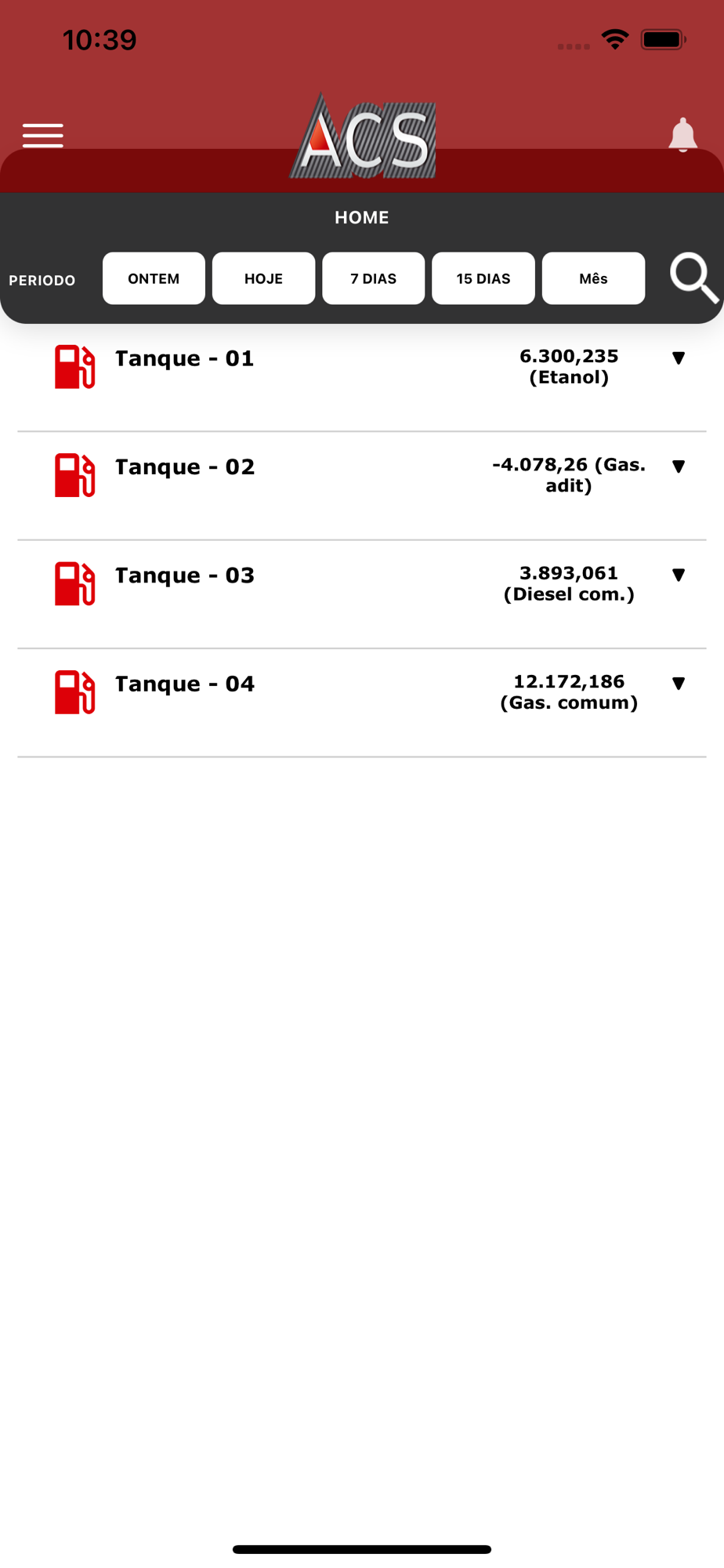Choose the 15 DIAS period
The height and width of the screenshot is (1568, 724).
coord(483,278)
